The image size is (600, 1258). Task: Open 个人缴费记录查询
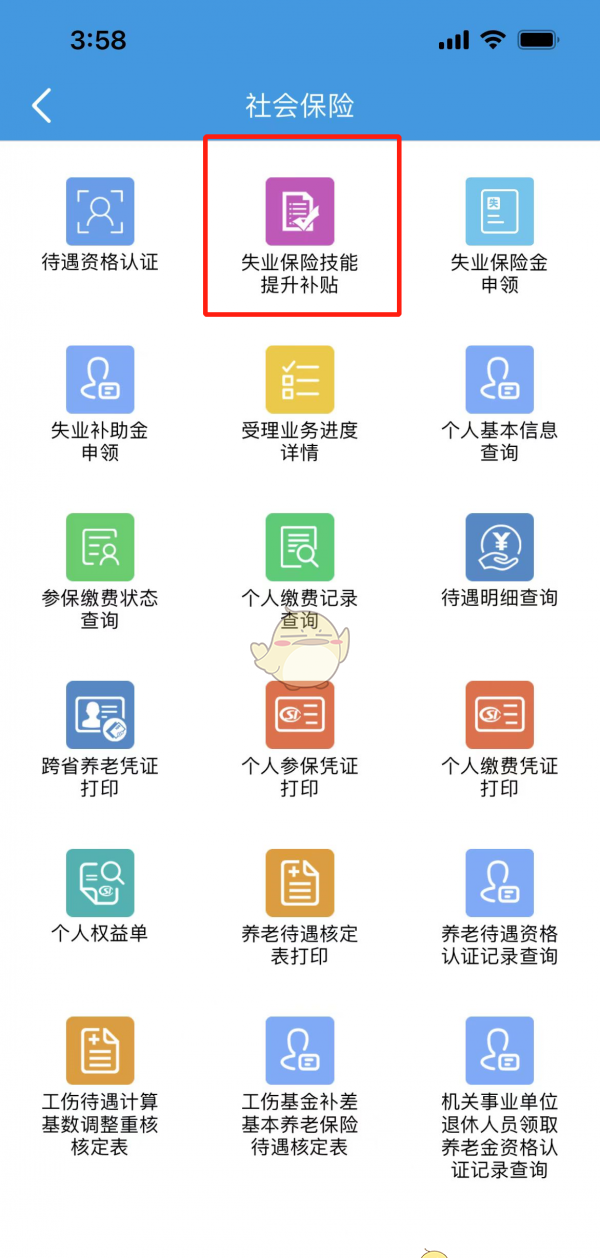coord(300,572)
